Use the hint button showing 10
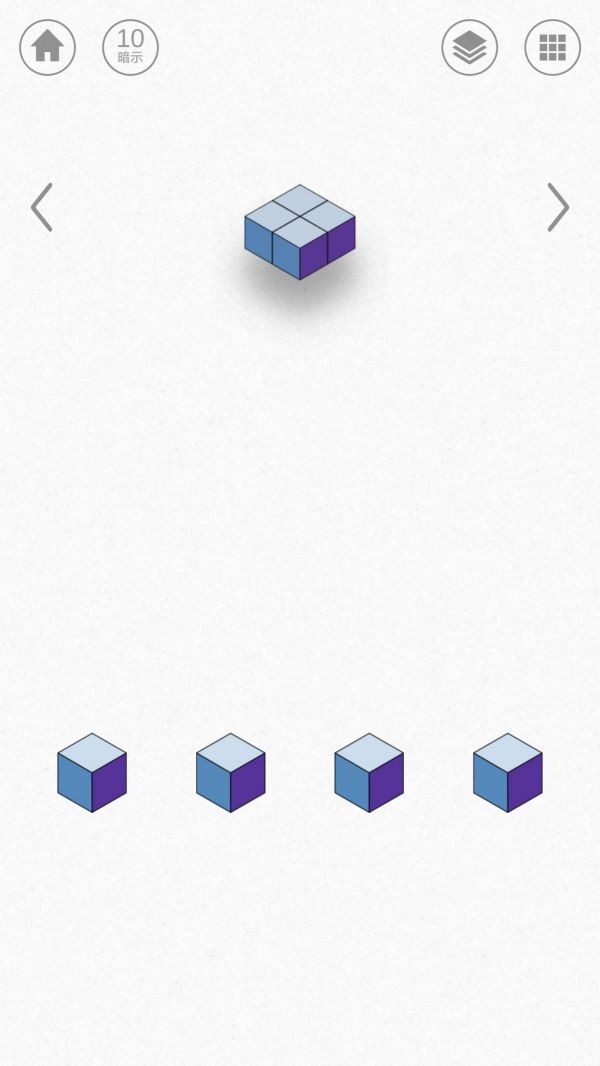This screenshot has width=600, height=1066. pos(130,47)
